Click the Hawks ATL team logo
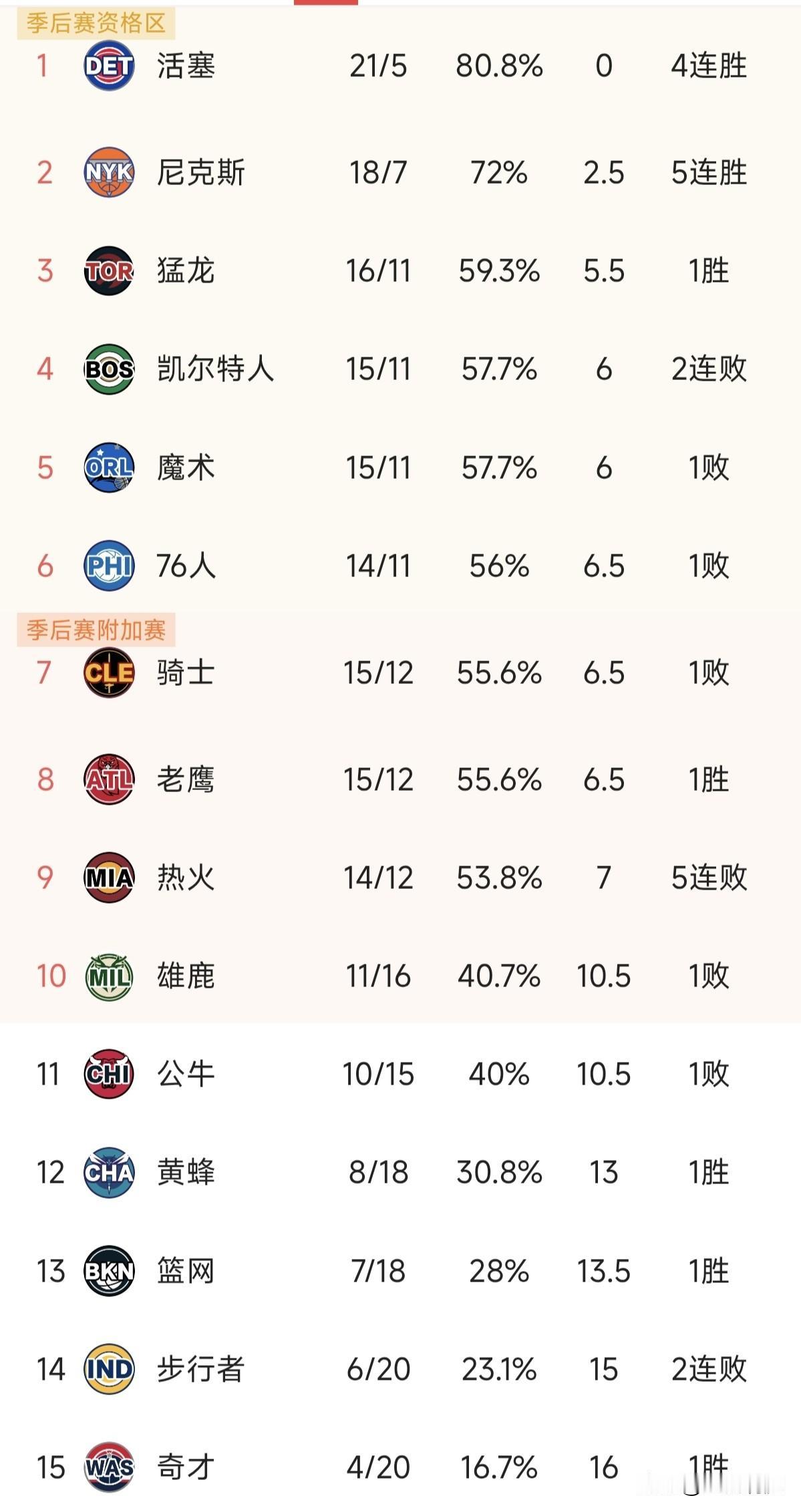801x1512 pixels. pos(108,780)
